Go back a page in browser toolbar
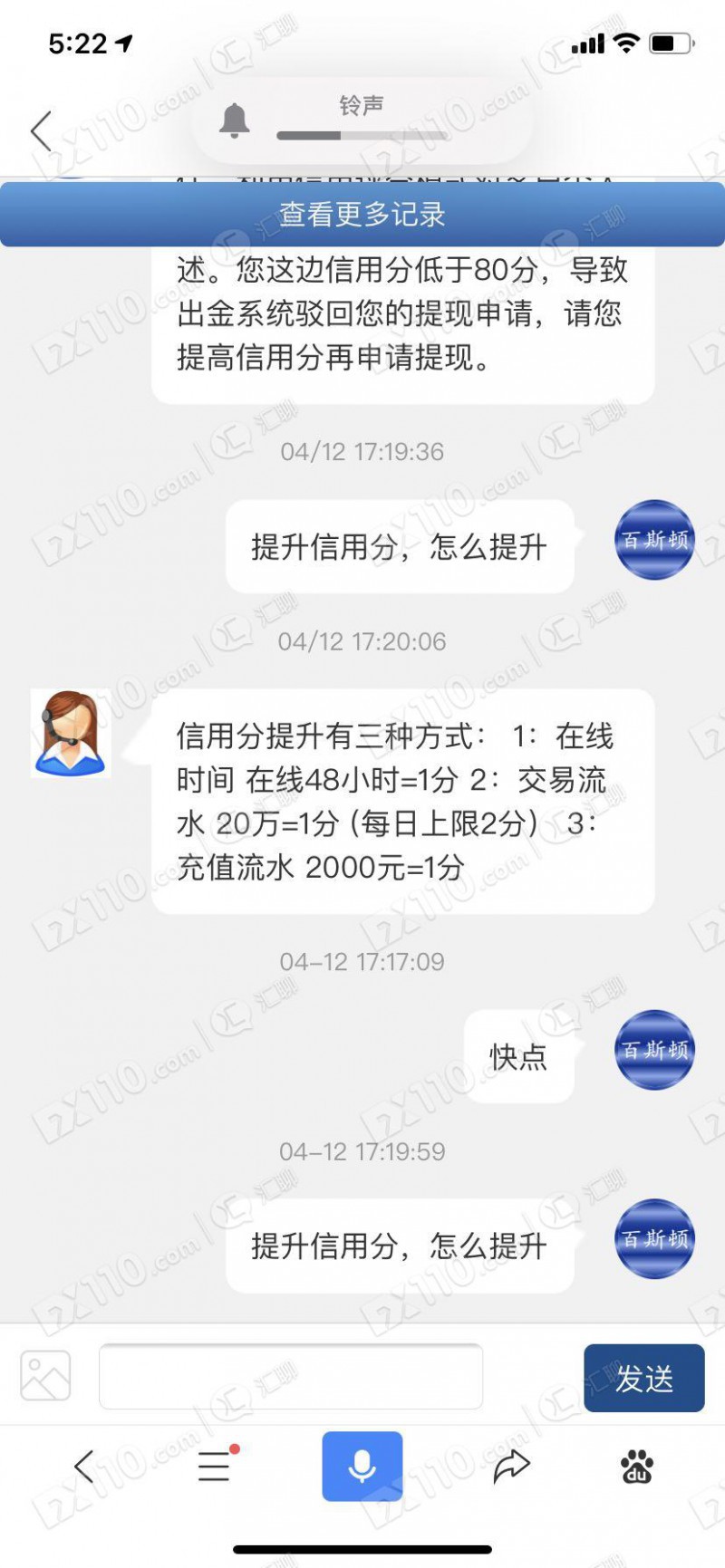Viewport: 725px width, 1568px height. [84, 1466]
